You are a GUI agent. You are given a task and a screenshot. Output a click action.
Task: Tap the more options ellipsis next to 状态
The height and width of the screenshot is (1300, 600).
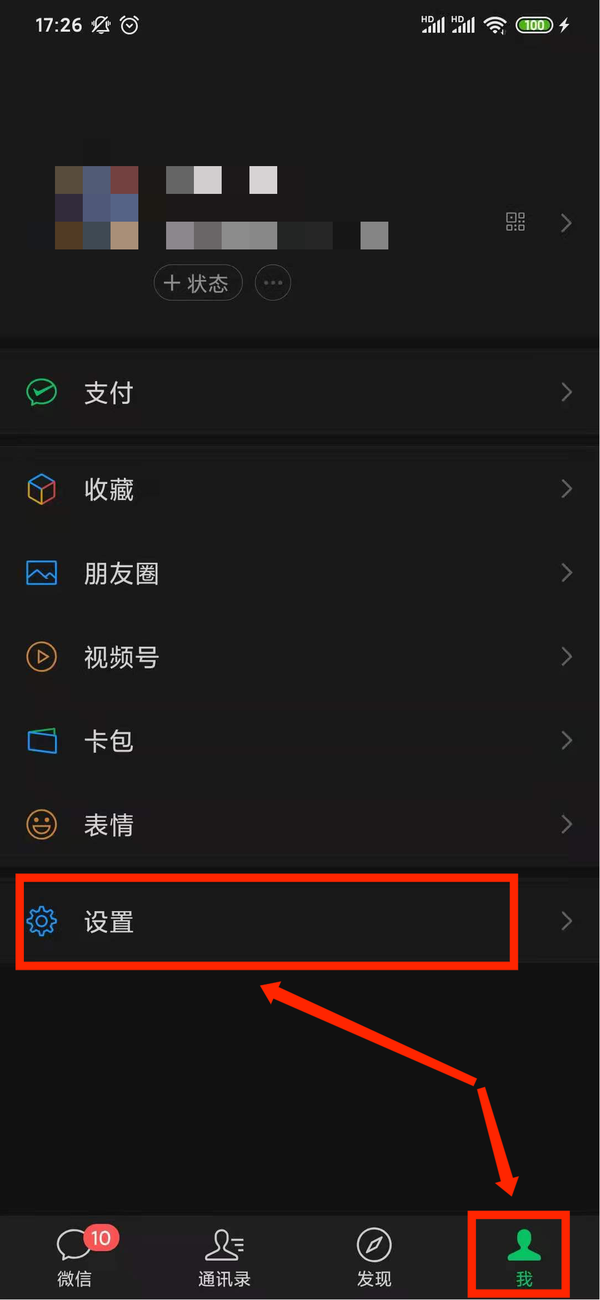273,284
